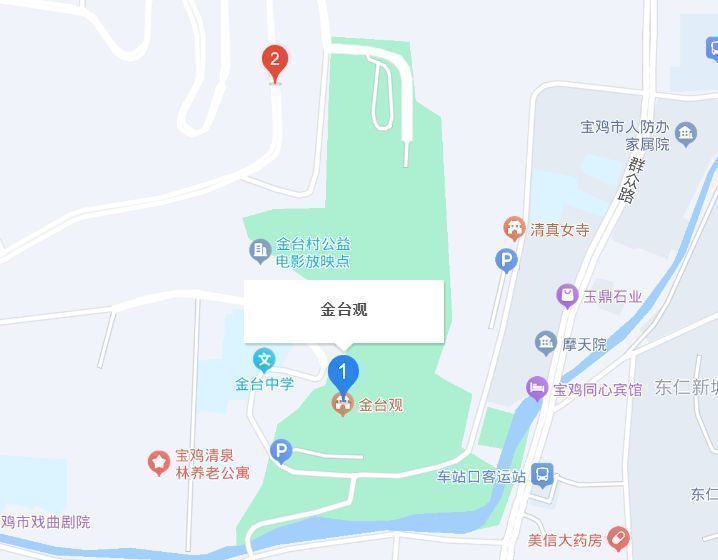Screen dimensions: 718x560
Task: Tap the blue marker numbered 1
Action: point(343,374)
